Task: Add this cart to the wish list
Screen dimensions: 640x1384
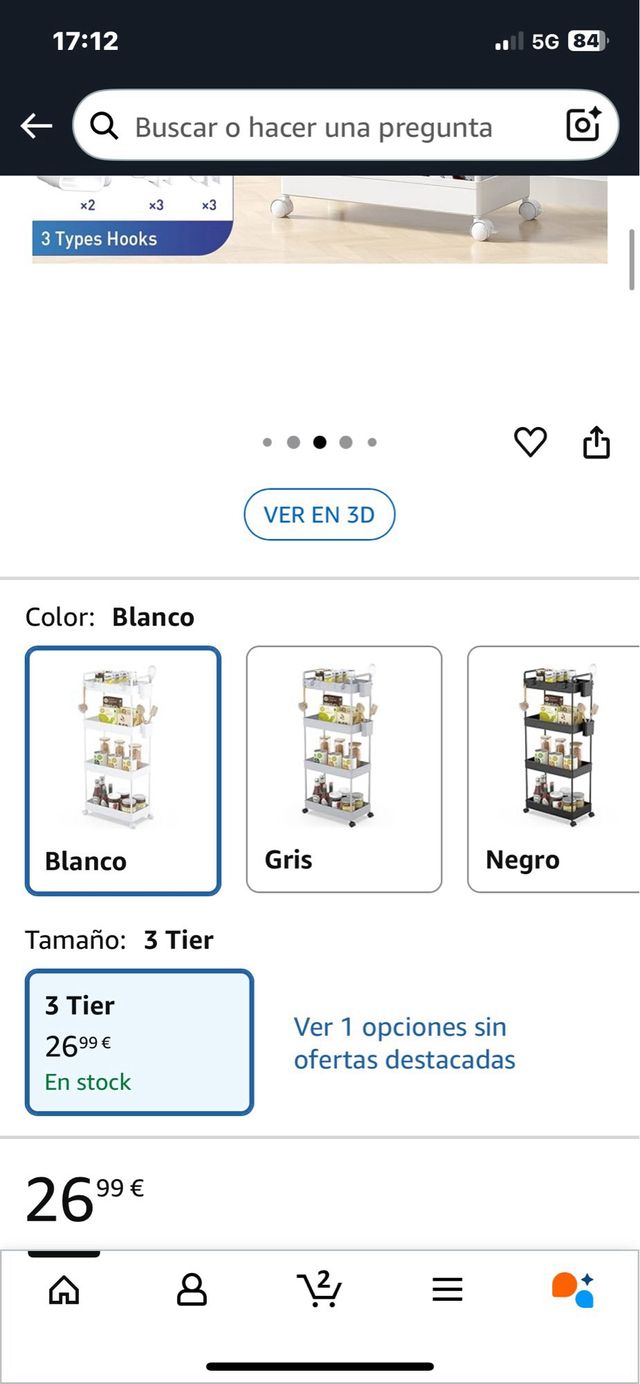Action: coord(530,442)
